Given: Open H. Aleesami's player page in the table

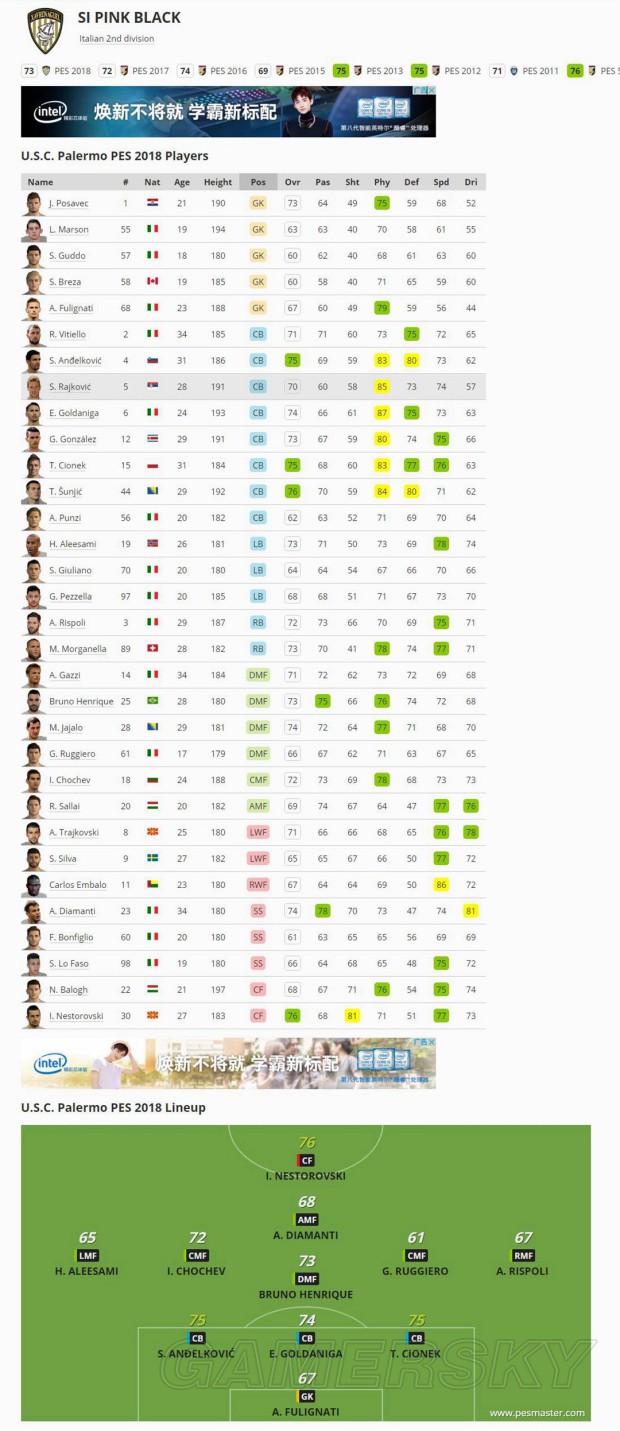Looking at the screenshot, I should coord(71,544).
